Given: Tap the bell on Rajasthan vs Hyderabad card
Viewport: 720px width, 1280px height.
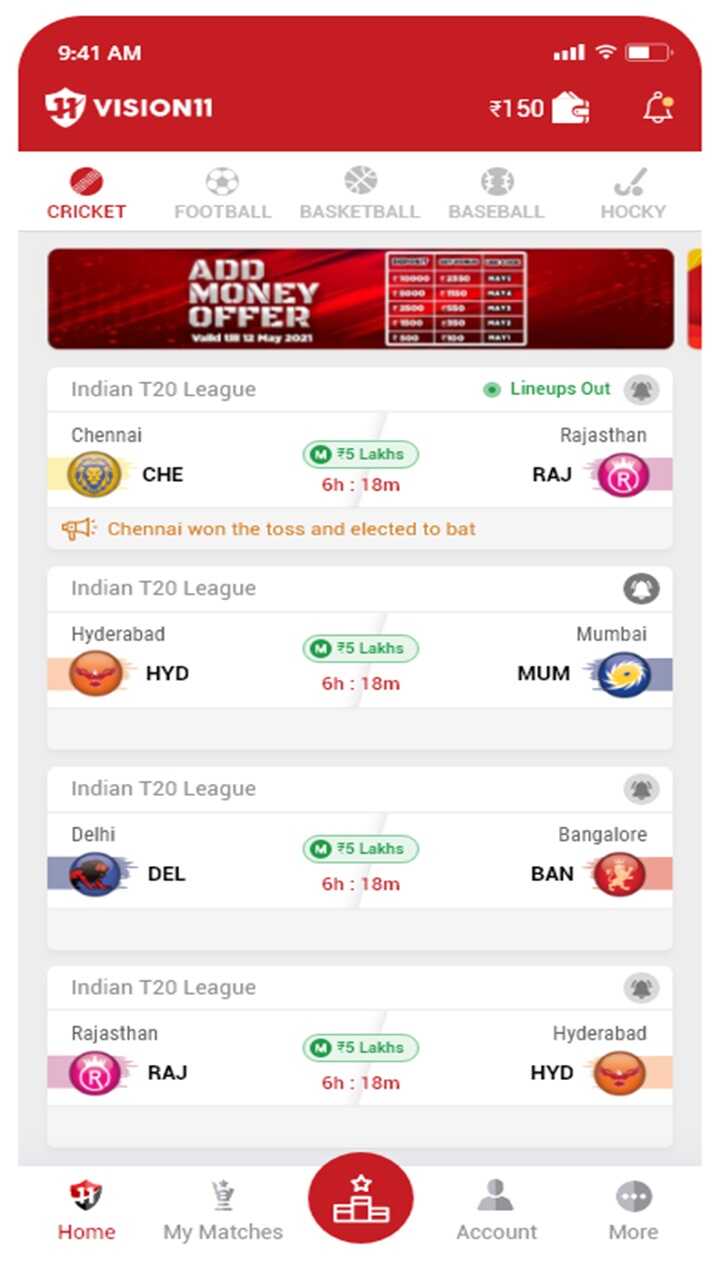Looking at the screenshot, I should [x=642, y=988].
